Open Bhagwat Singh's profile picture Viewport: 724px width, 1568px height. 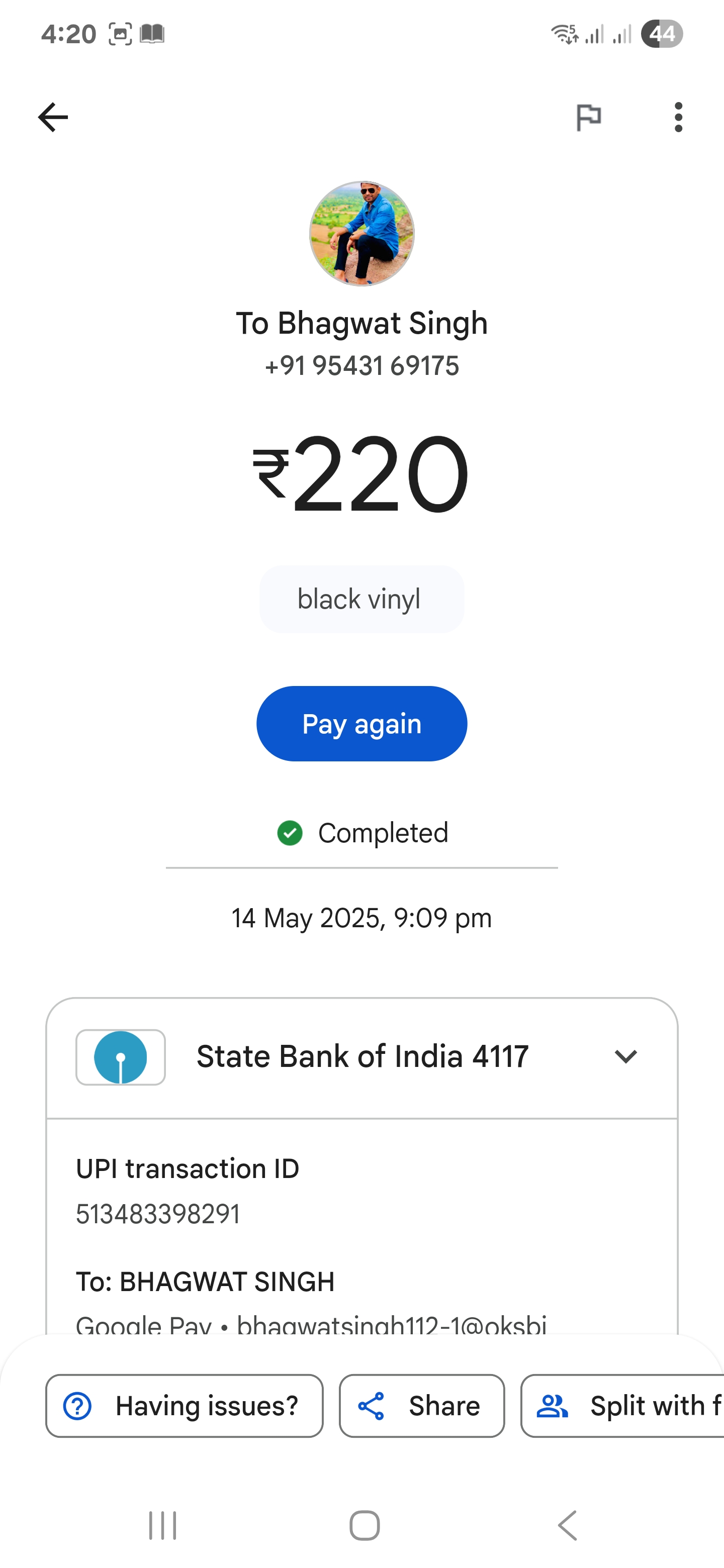(x=361, y=233)
